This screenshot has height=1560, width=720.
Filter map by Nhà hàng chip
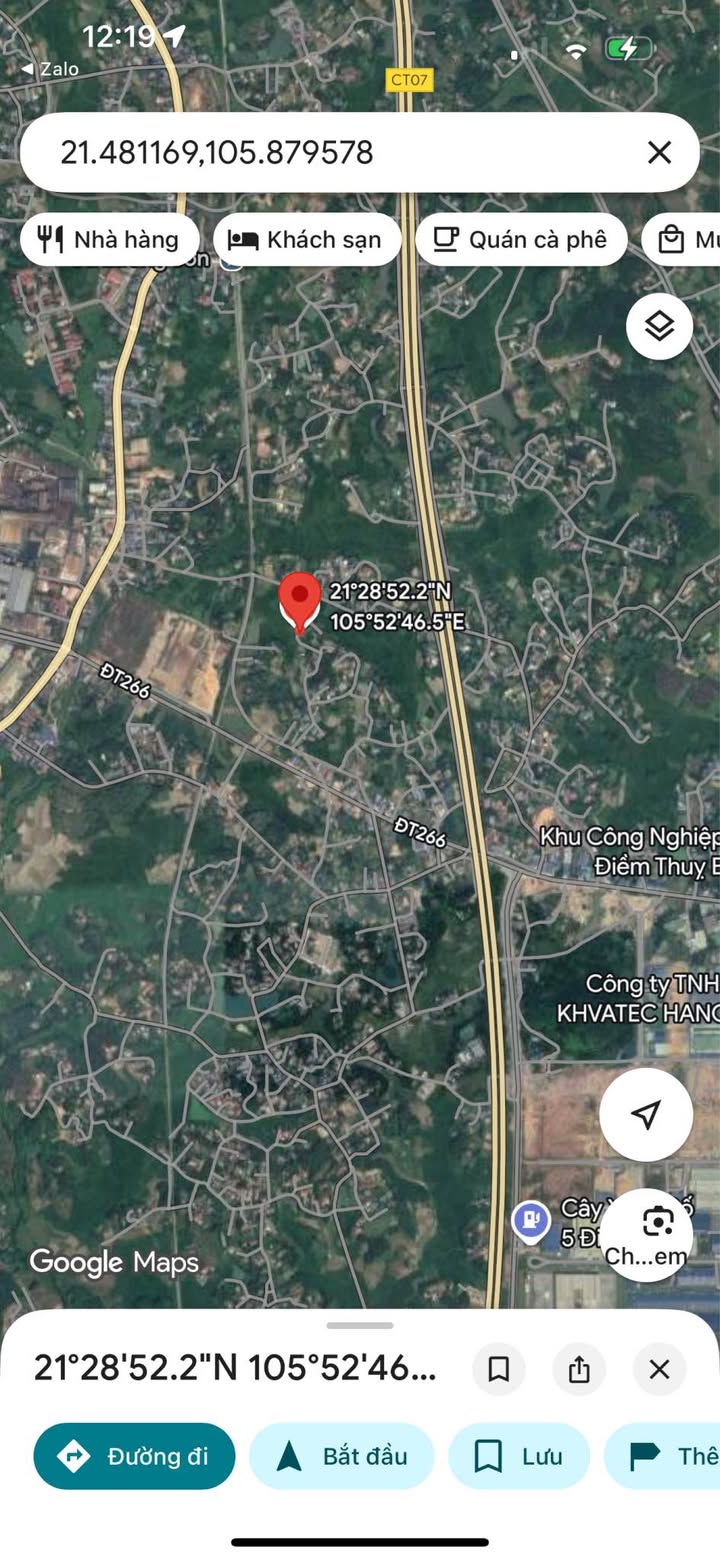[109, 240]
